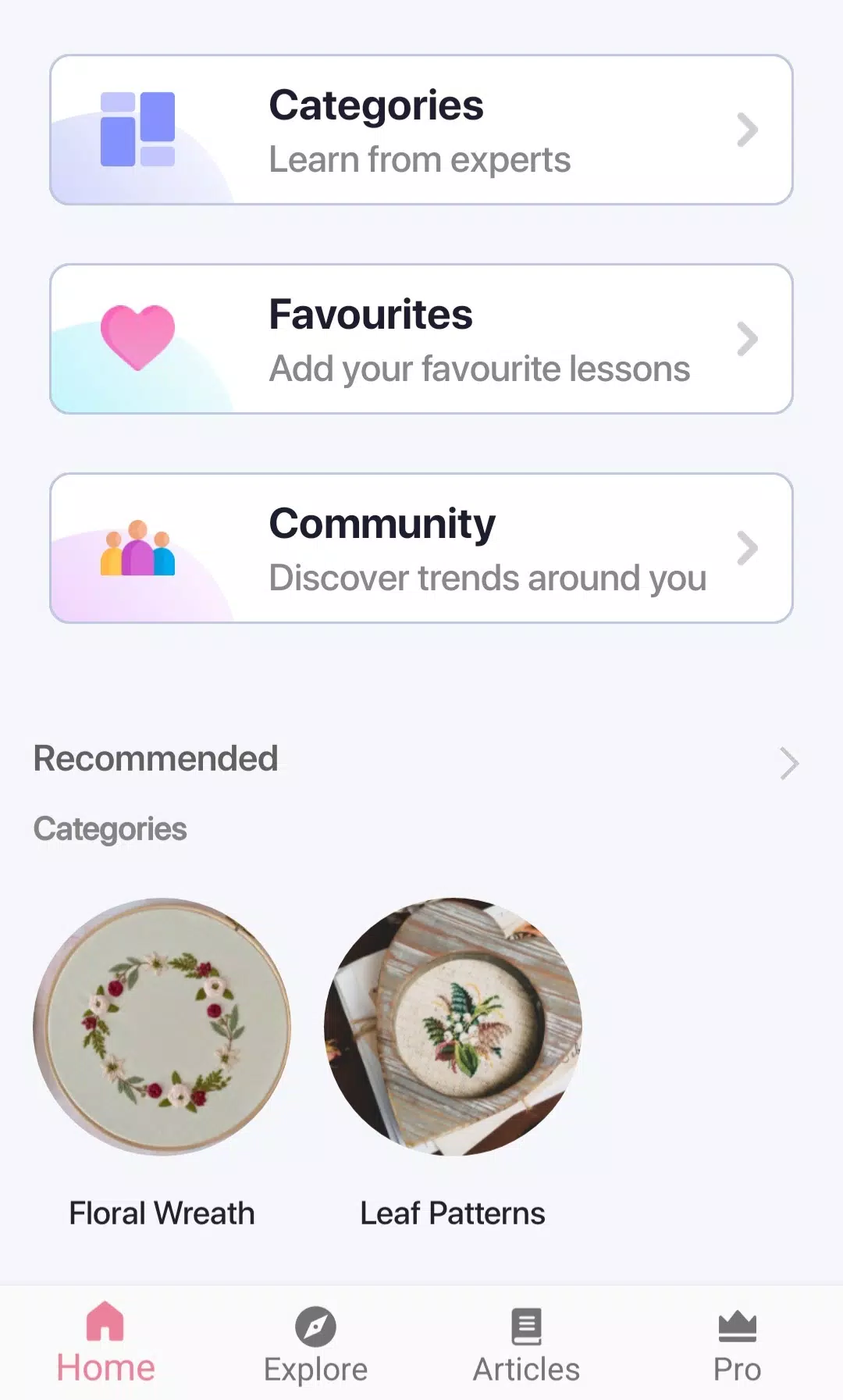
Task: Switch to the Explore tab
Action: (x=315, y=1343)
